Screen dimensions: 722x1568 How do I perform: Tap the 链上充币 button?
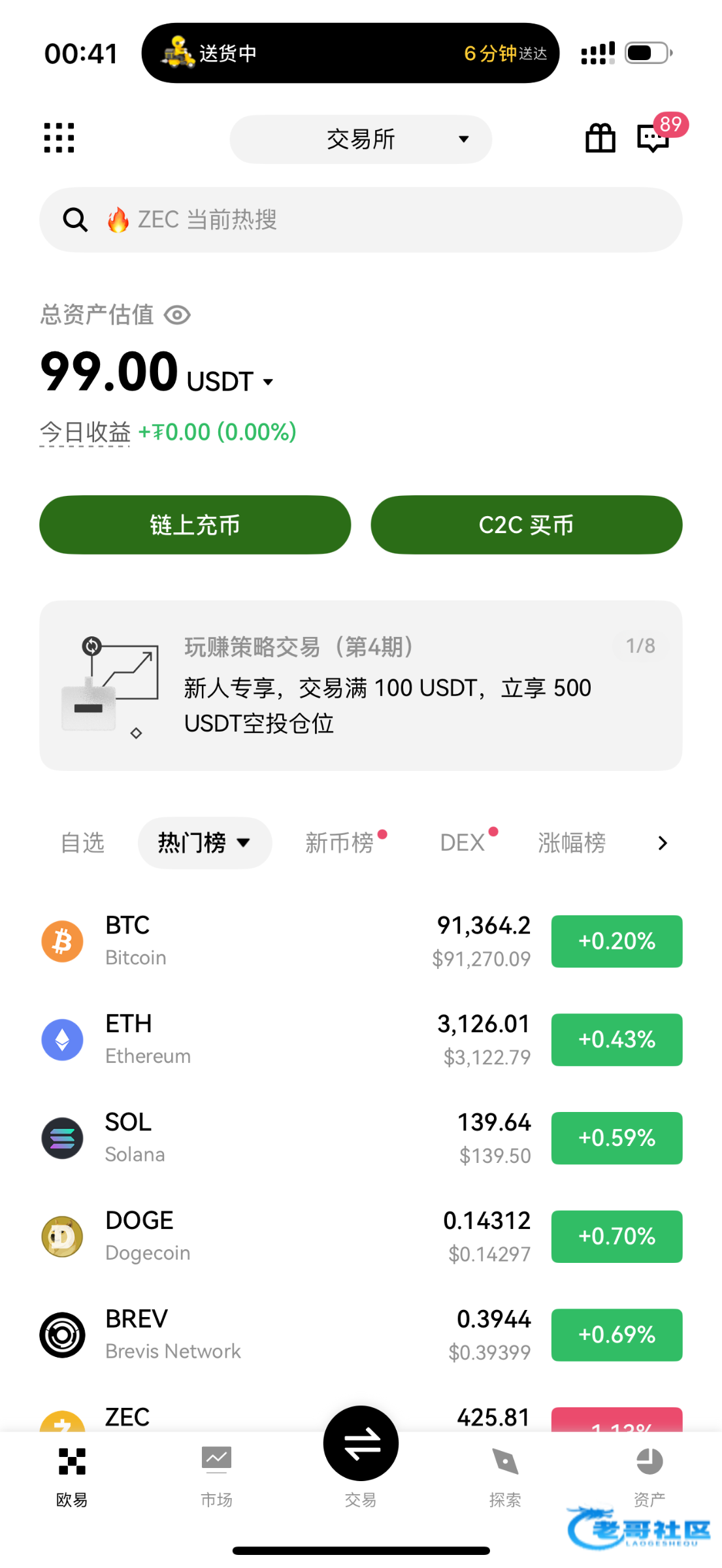click(195, 525)
